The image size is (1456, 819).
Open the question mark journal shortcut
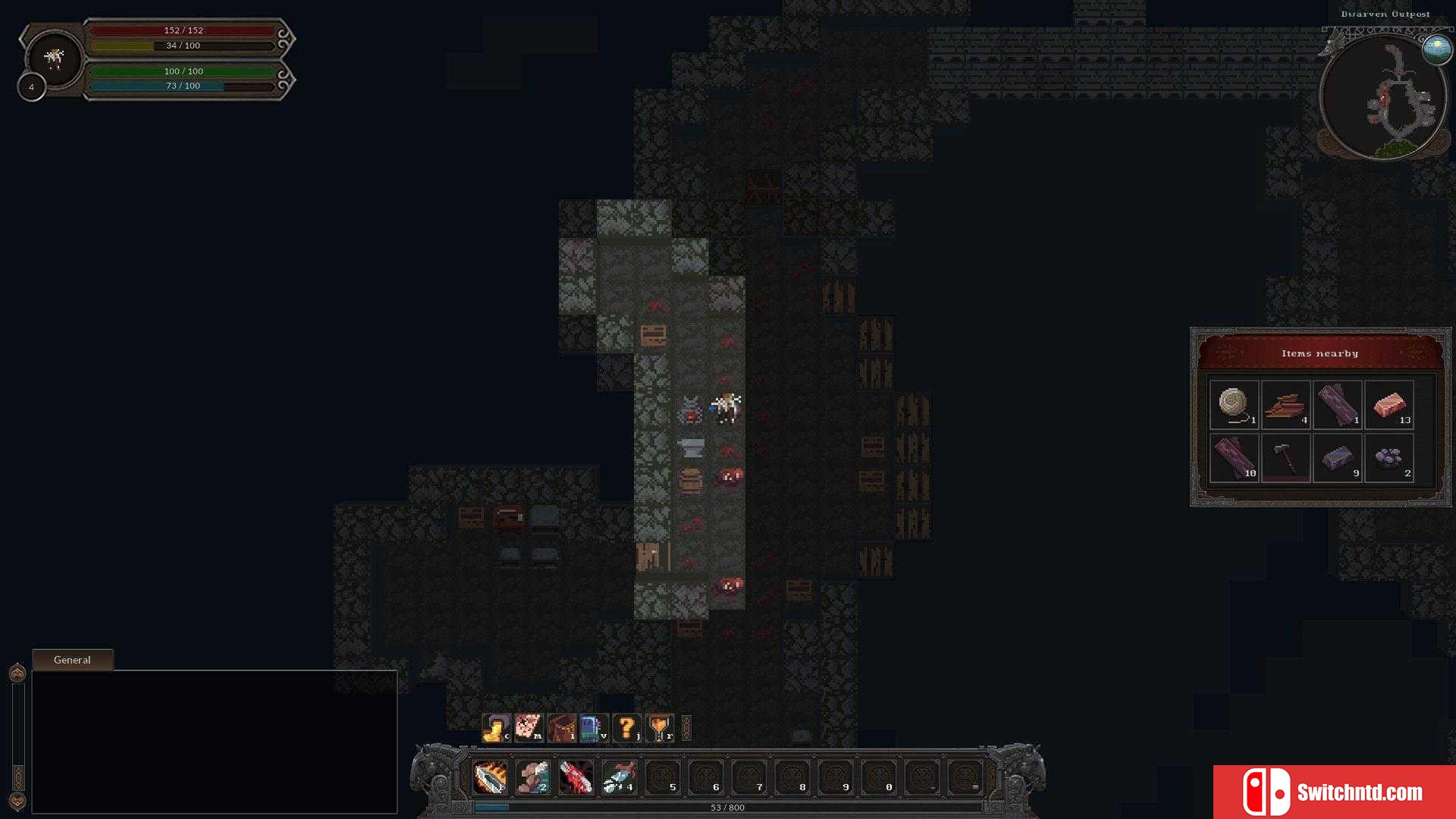626,729
